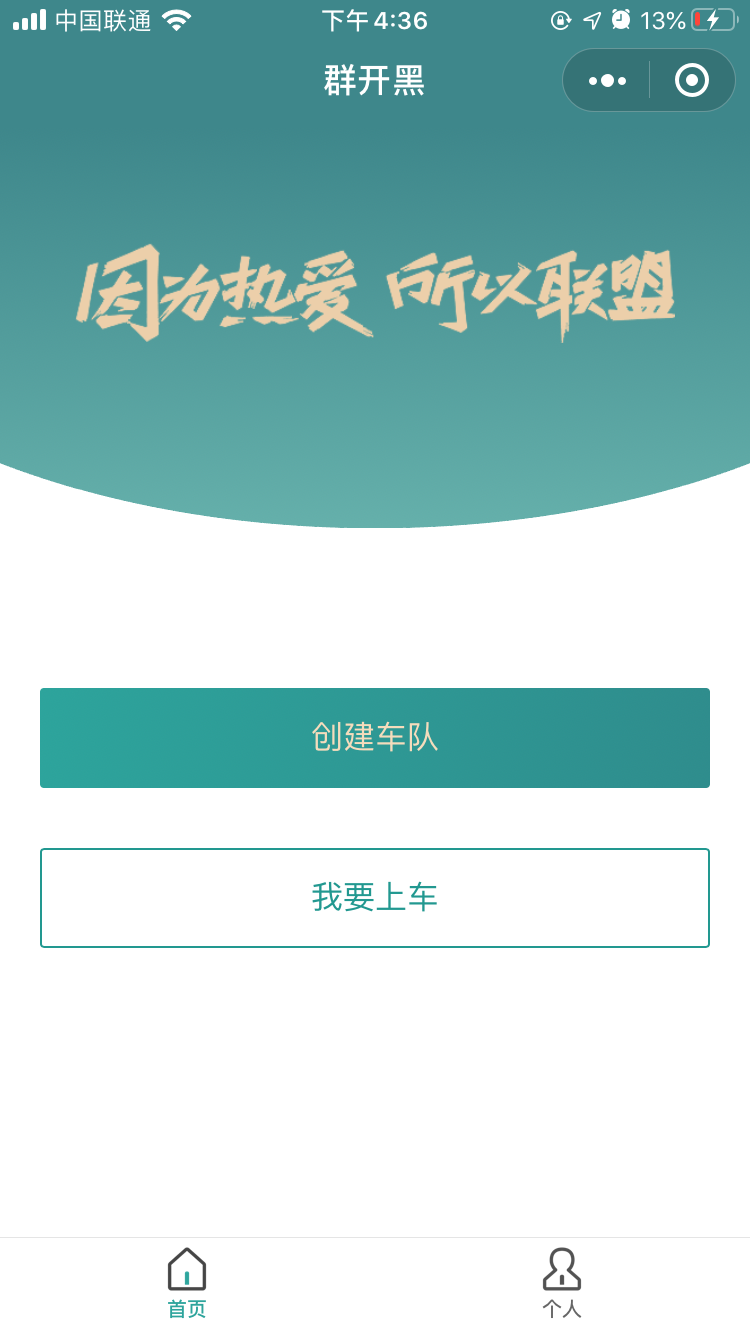Tap the 创建车队 button
The image size is (750, 1334).
click(375, 738)
